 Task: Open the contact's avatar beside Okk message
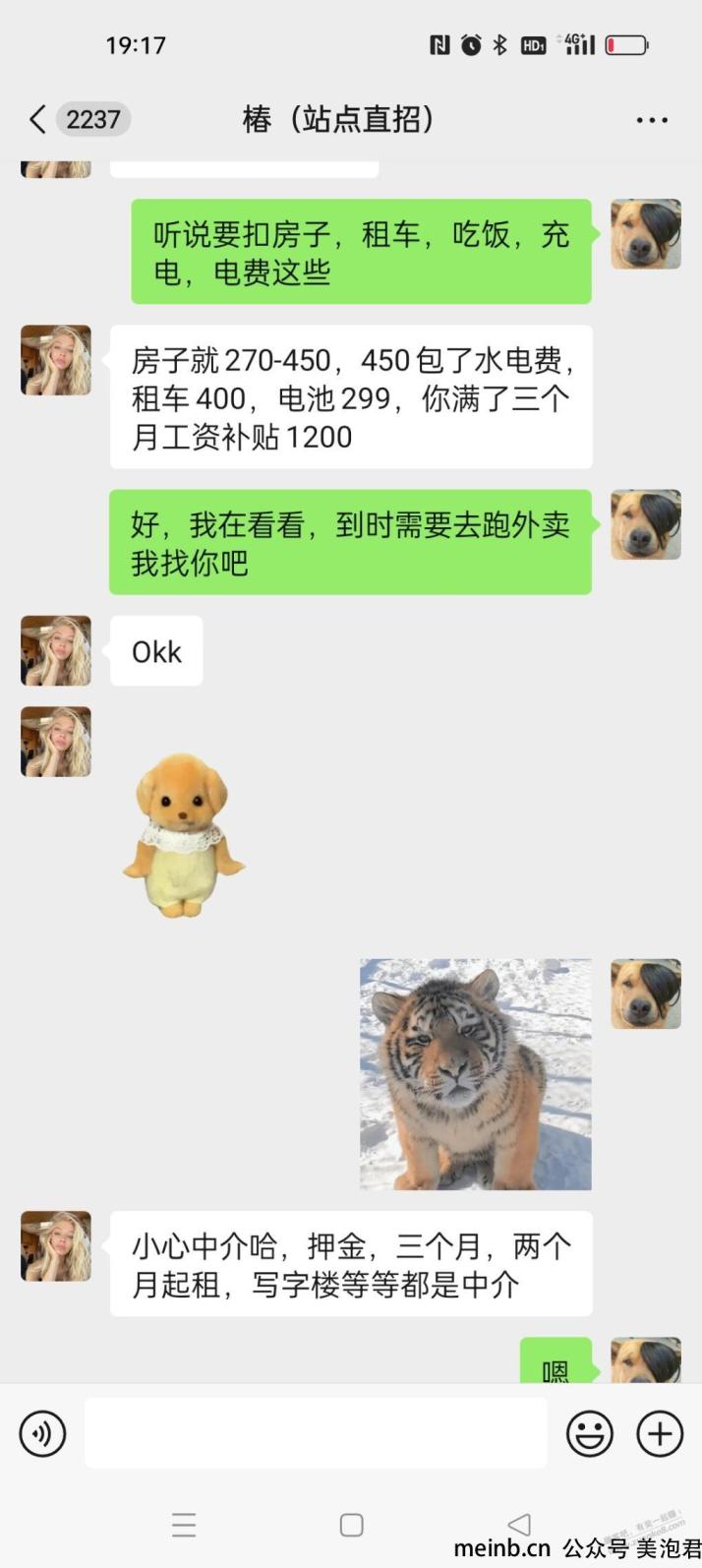point(56,651)
